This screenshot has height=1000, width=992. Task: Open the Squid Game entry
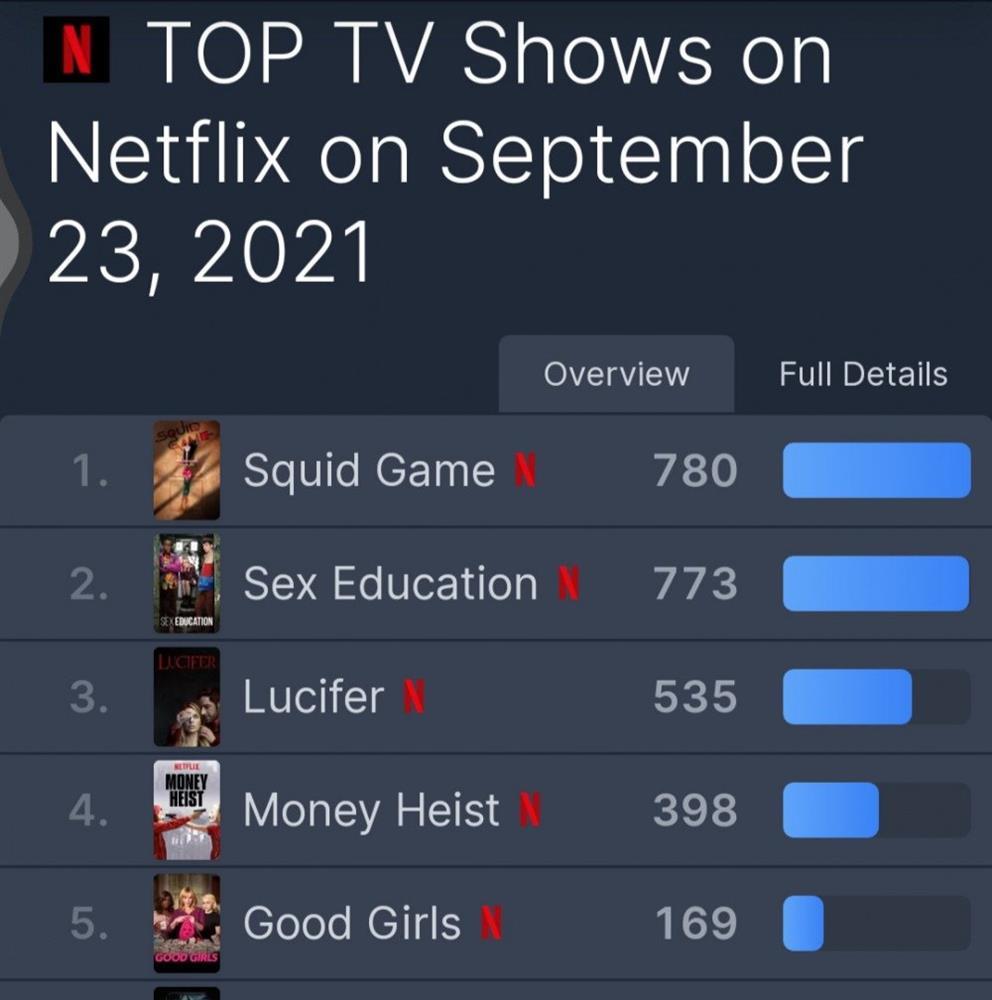click(x=369, y=470)
